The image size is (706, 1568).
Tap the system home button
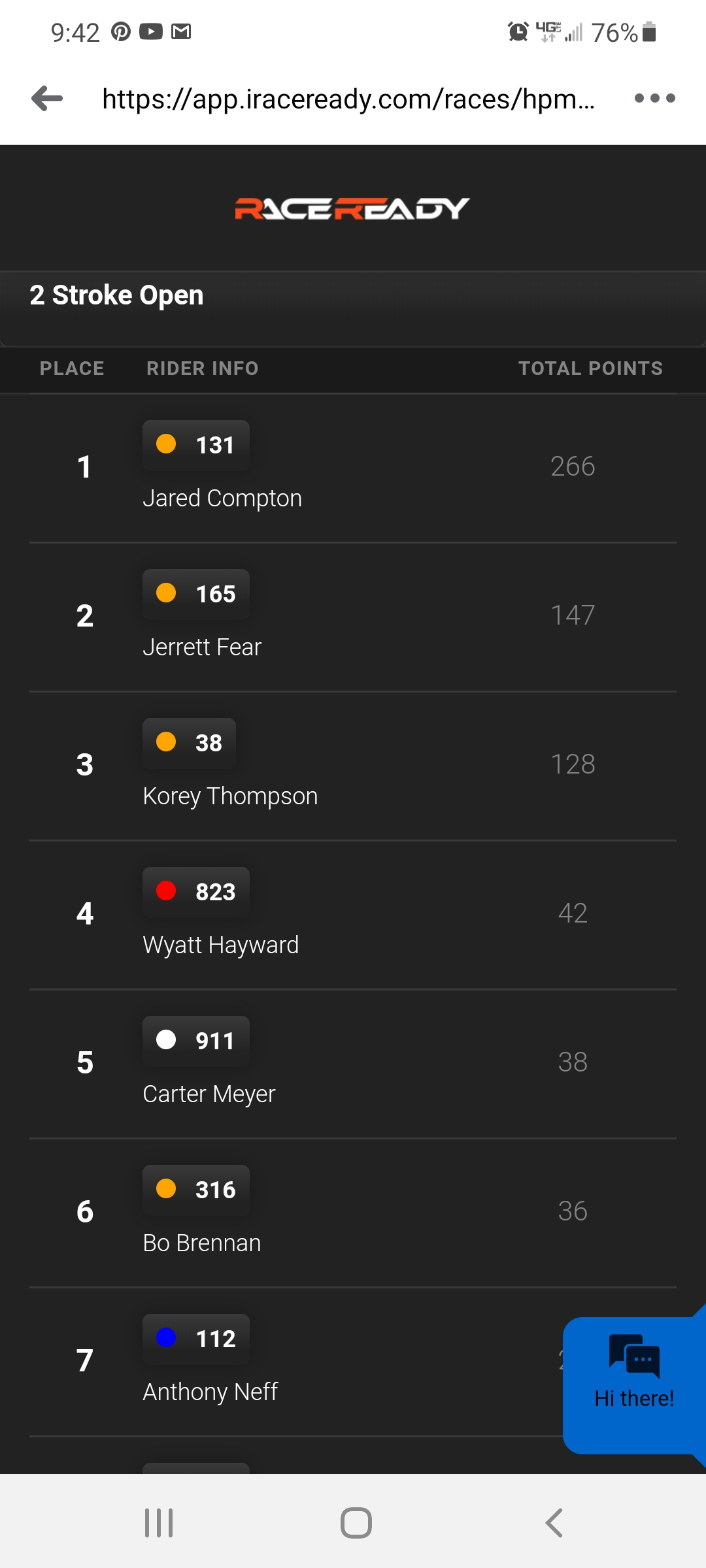tap(356, 1523)
